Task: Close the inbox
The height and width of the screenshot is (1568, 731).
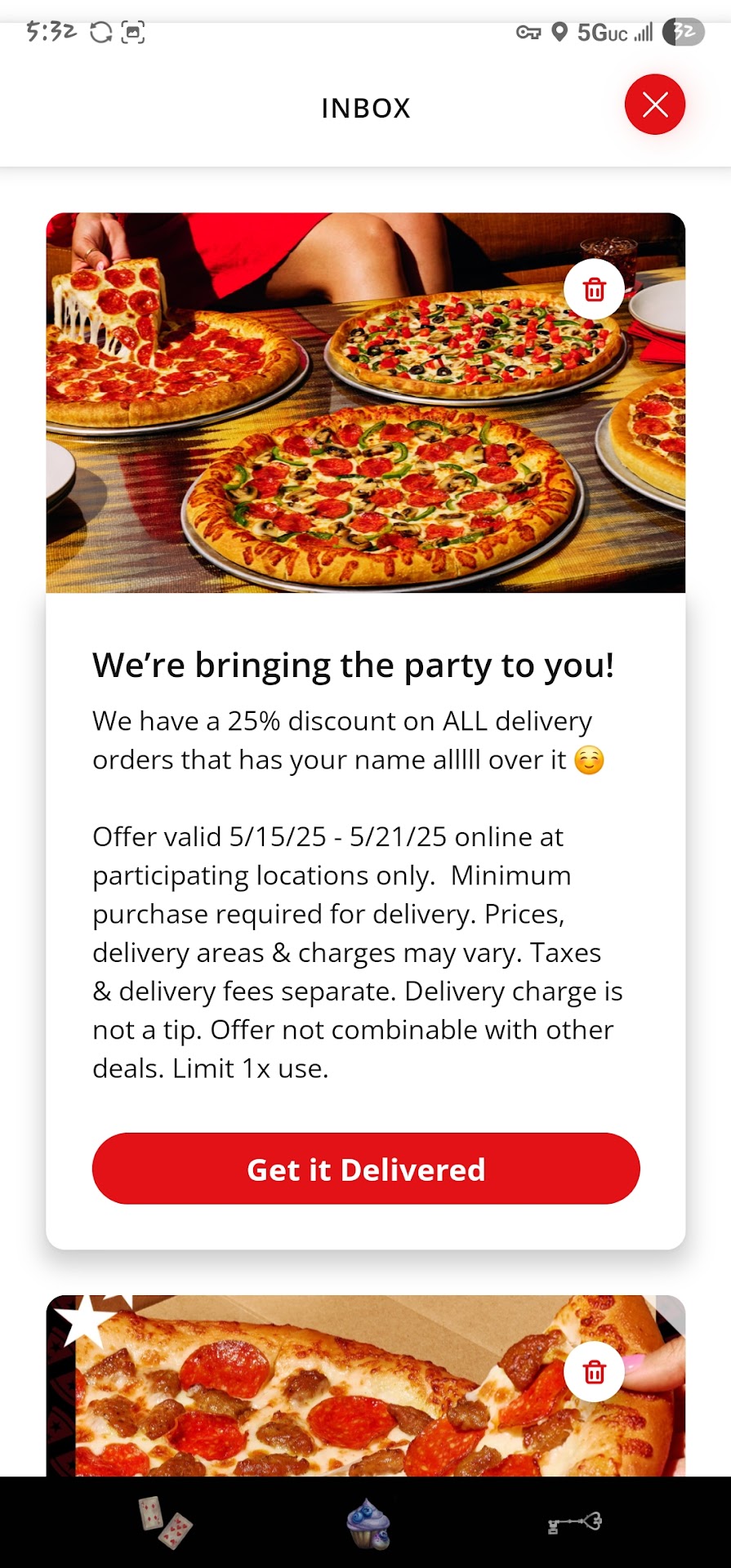Action: click(x=654, y=105)
